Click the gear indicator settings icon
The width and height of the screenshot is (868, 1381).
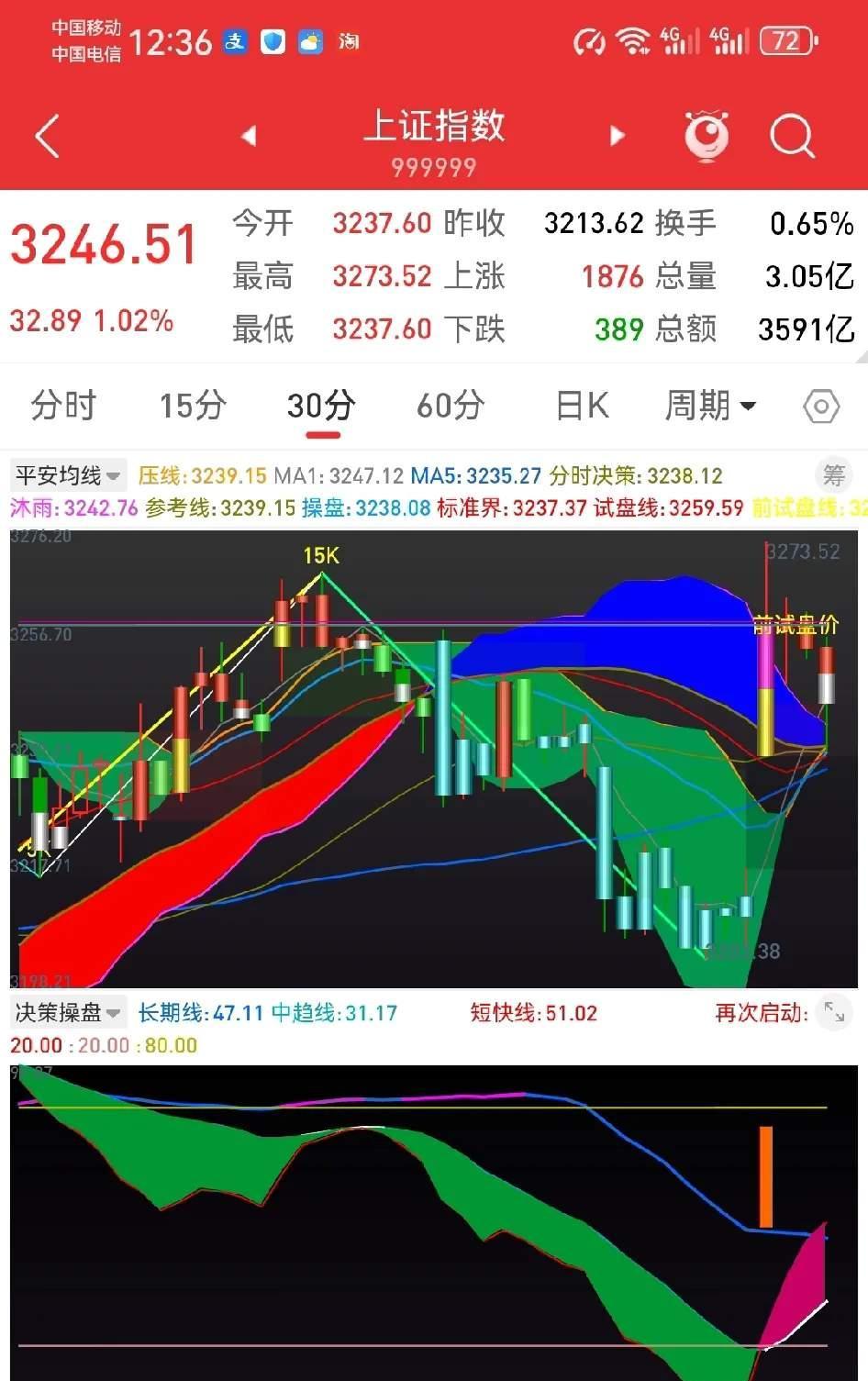click(x=821, y=406)
